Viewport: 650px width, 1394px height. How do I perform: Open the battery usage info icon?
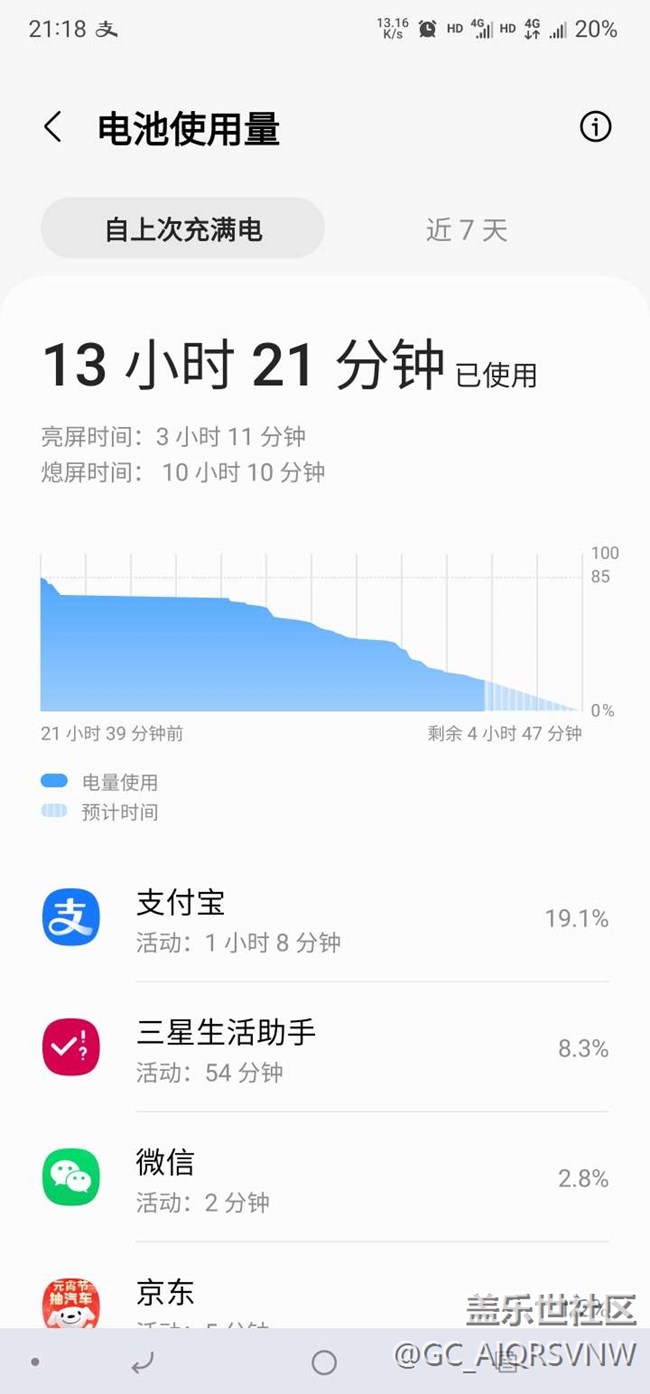[595, 127]
